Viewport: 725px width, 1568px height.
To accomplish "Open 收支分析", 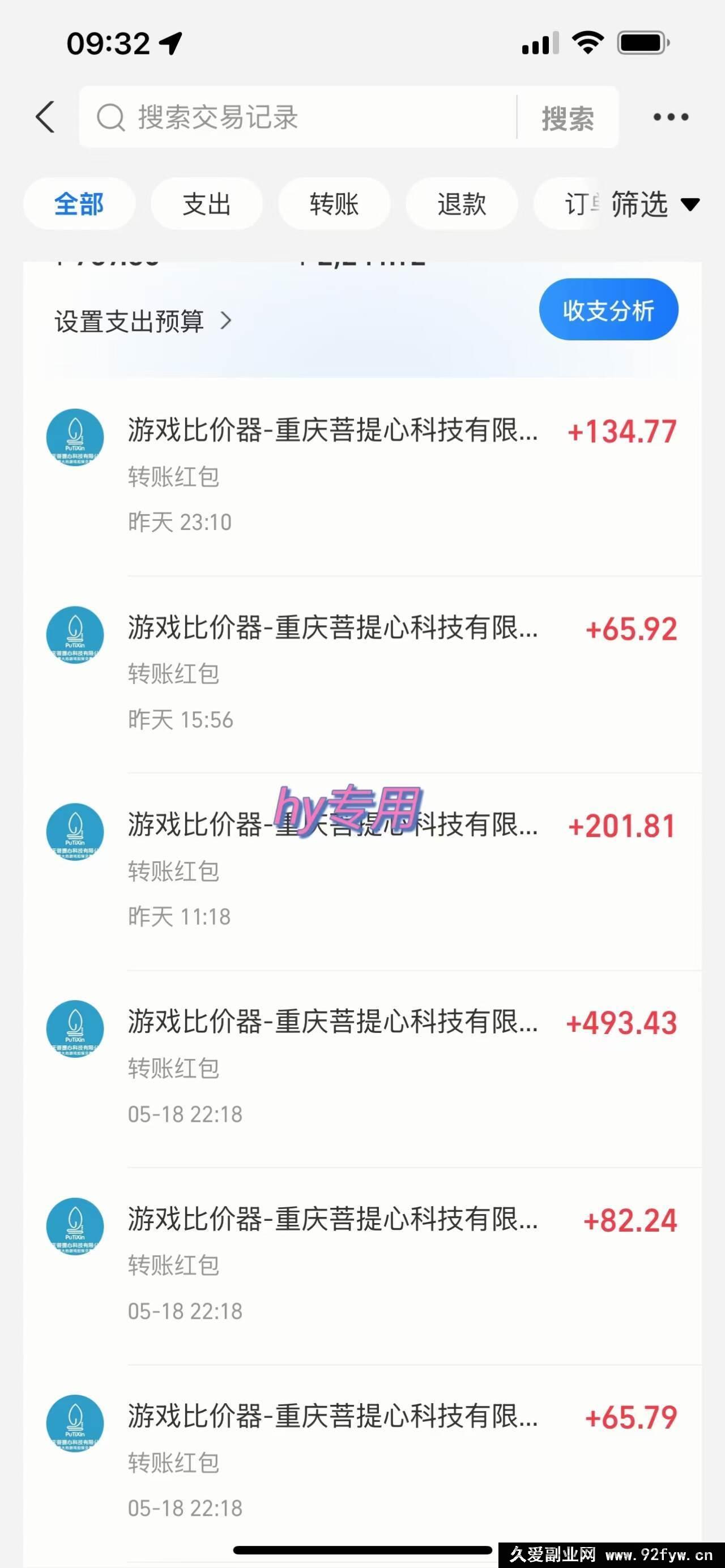I will (608, 309).
